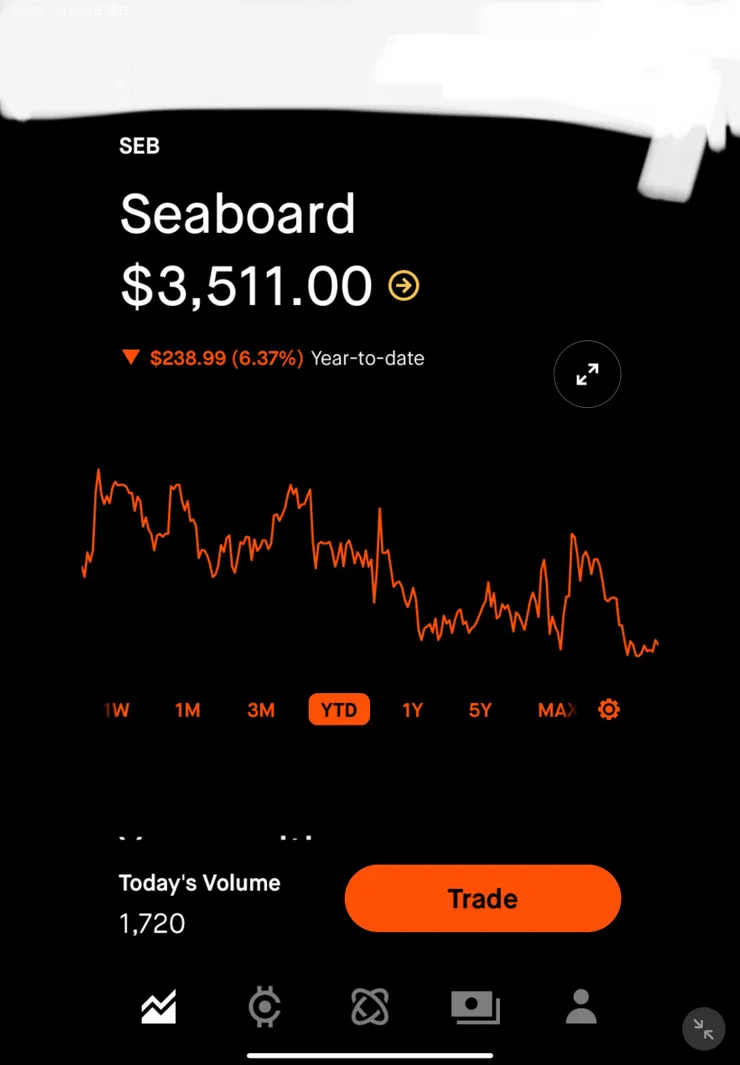The width and height of the screenshot is (740, 1065).
Task: Select the 1W chart range
Action: (116, 710)
